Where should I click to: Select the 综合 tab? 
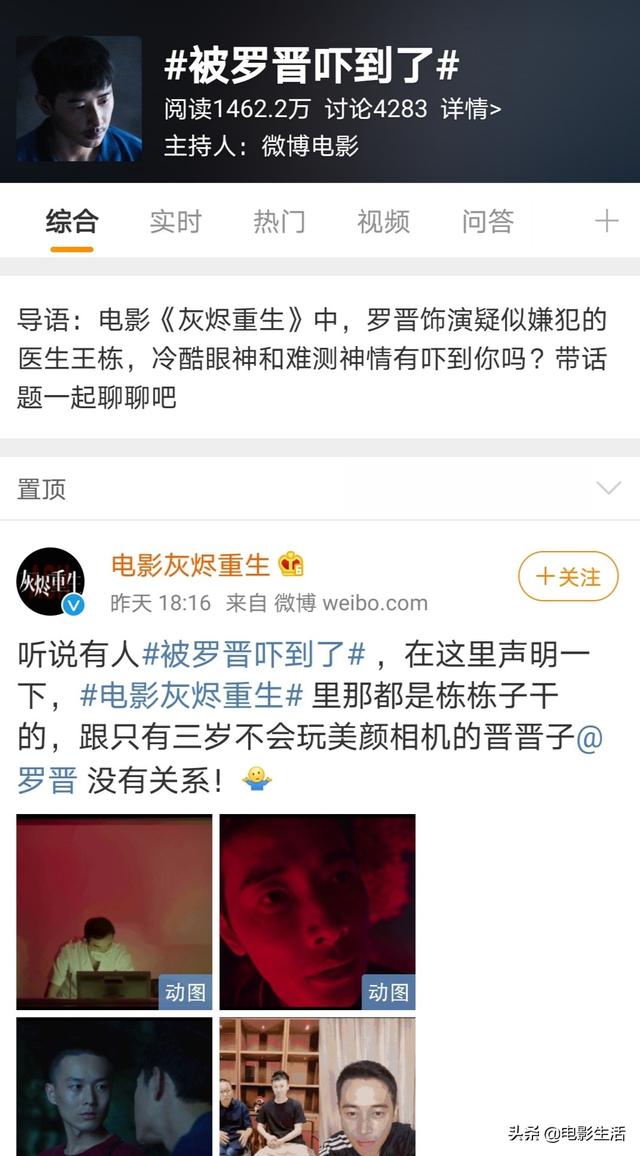(x=72, y=221)
